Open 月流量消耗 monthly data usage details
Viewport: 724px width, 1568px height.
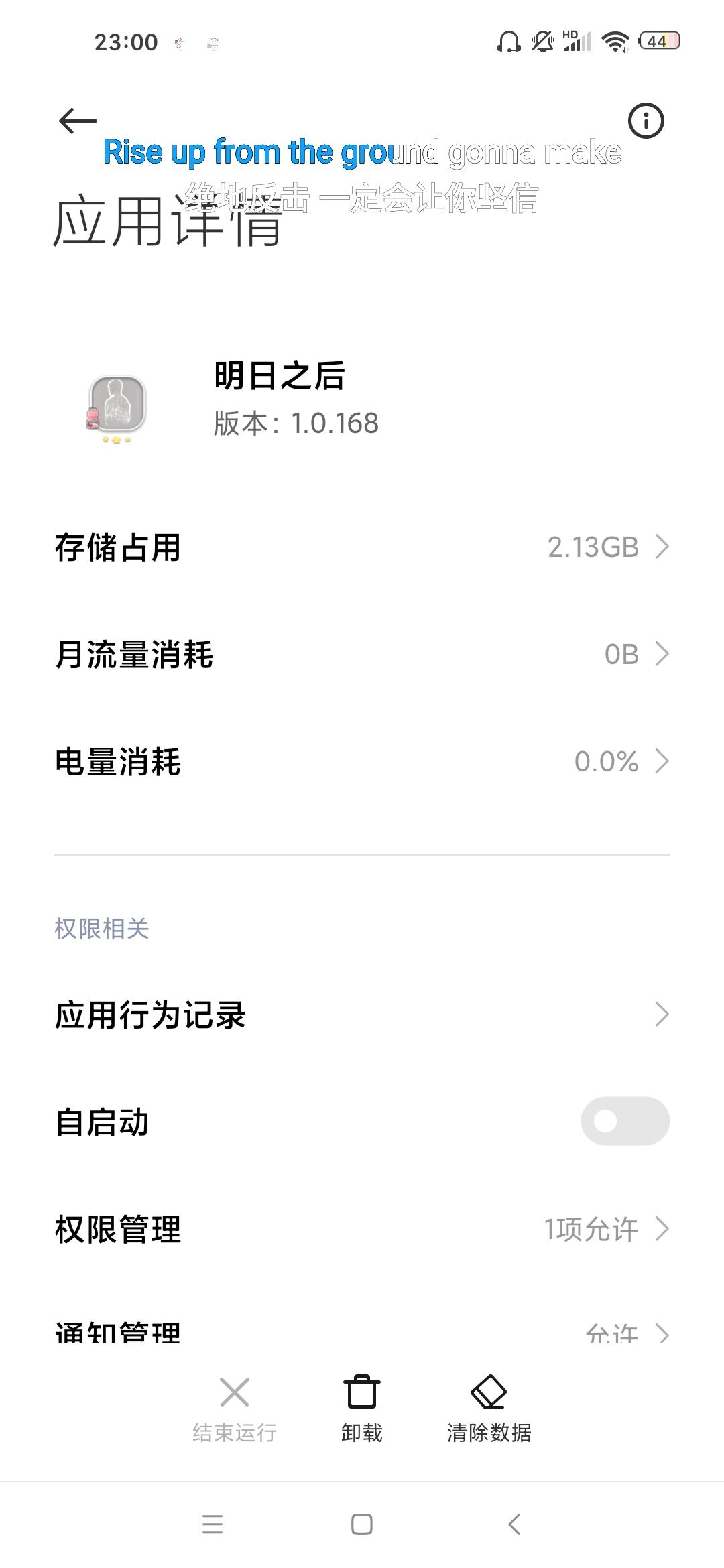362,653
